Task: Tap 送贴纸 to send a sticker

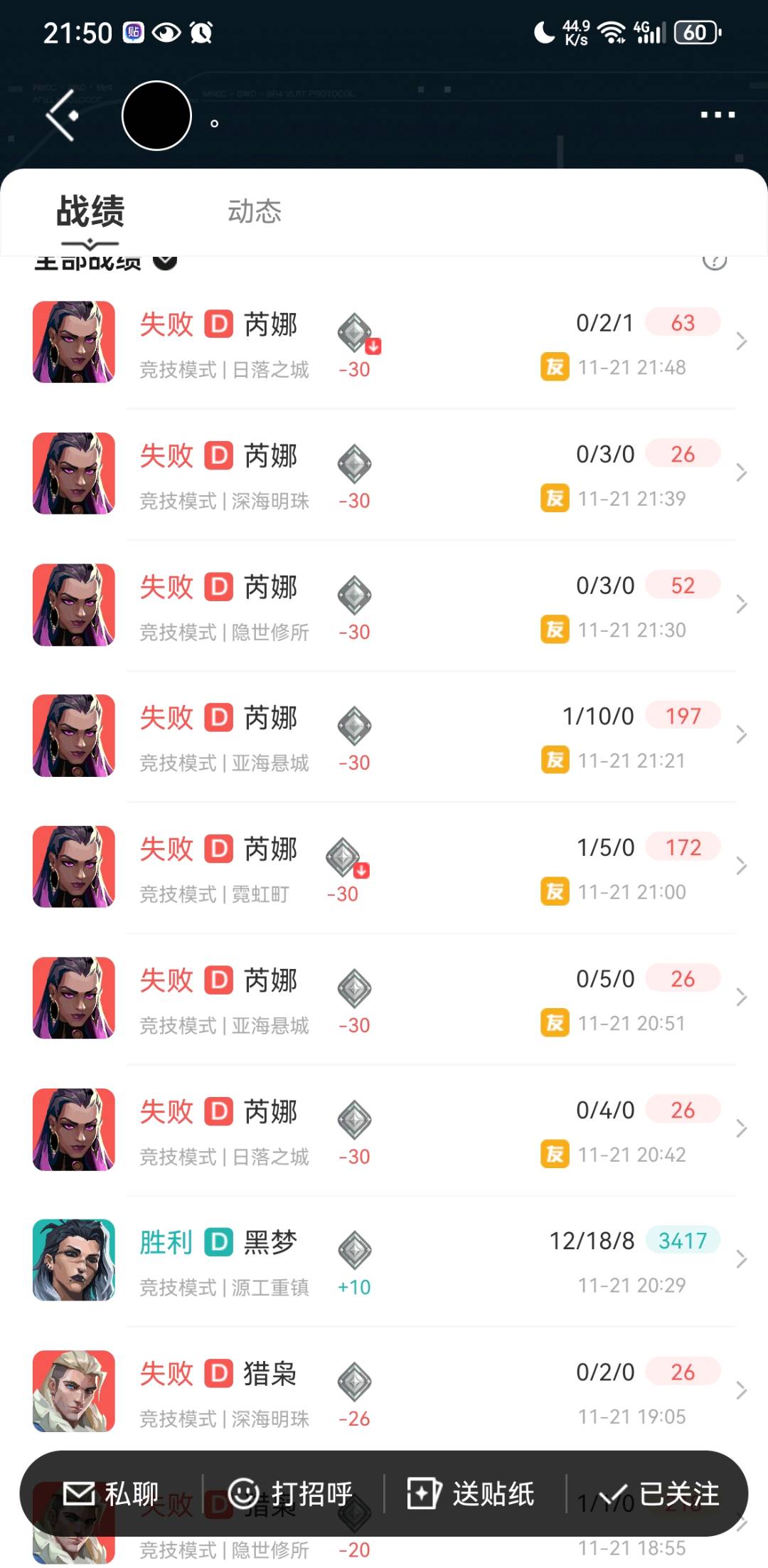Action: 471,1493
